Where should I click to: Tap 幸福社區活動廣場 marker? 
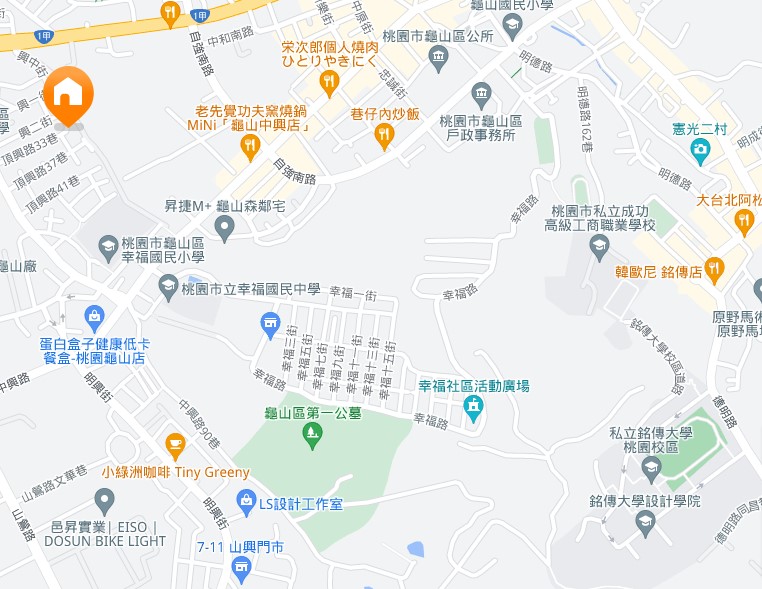click(473, 407)
